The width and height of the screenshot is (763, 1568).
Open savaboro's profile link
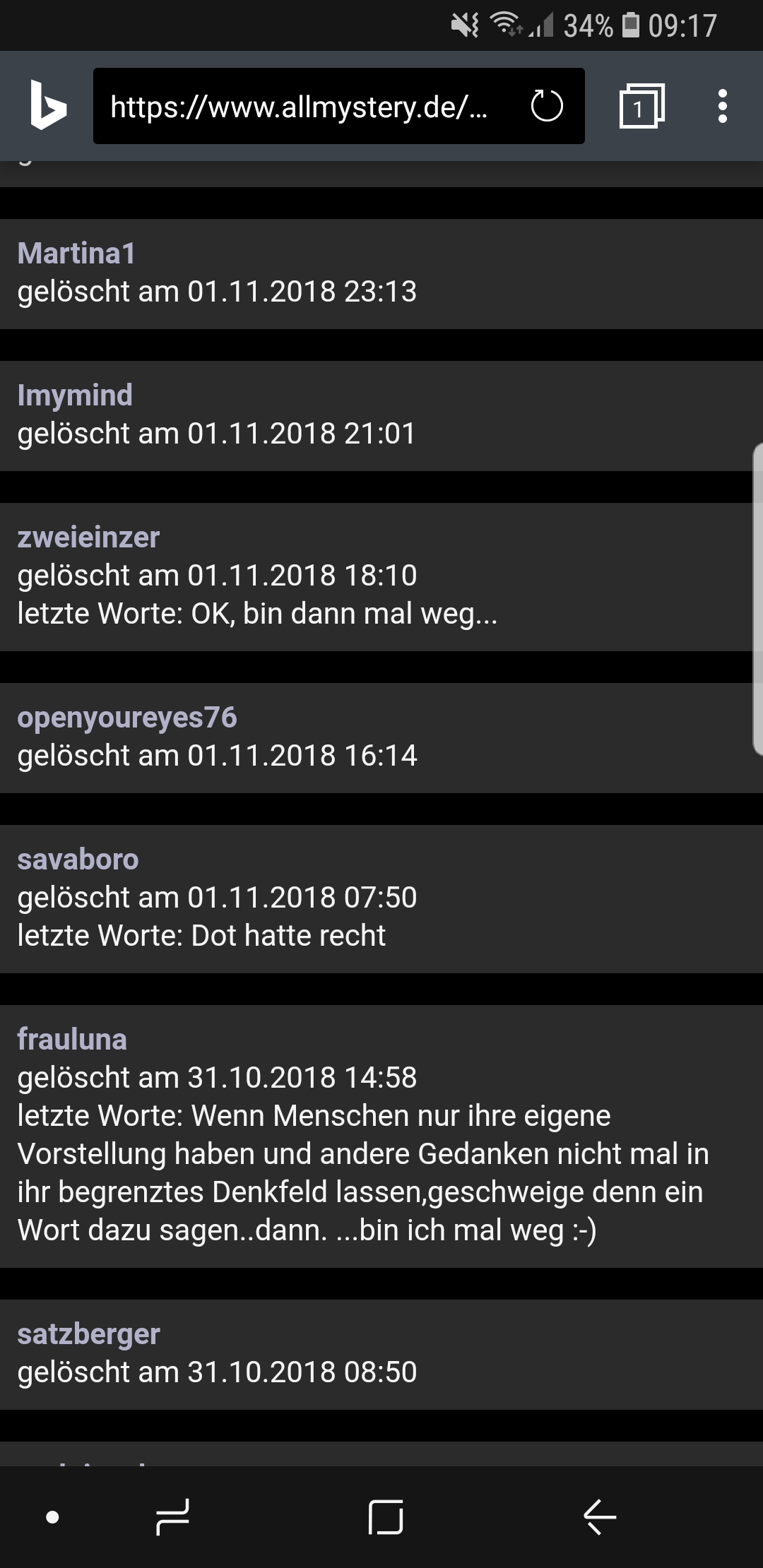point(78,860)
